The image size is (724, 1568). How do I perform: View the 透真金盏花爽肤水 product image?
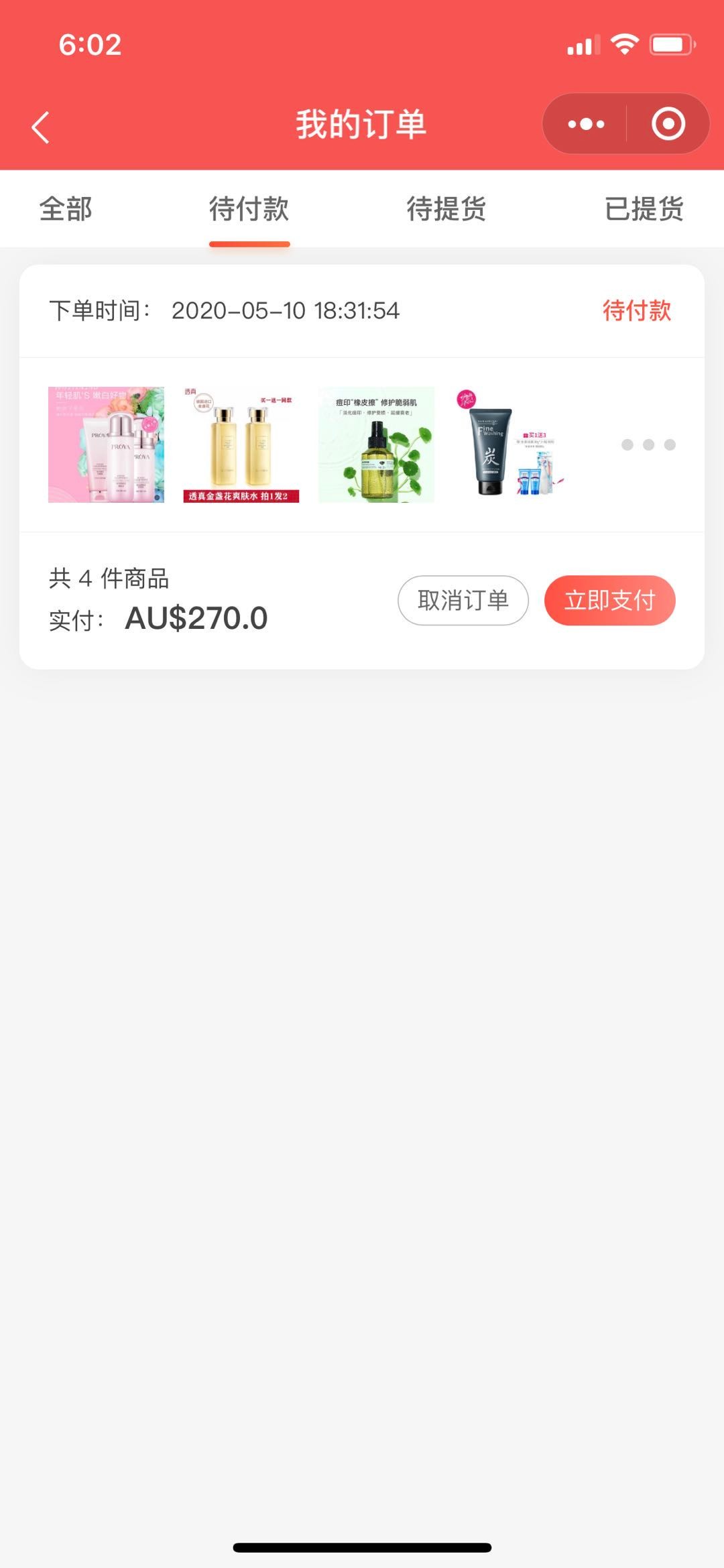(x=241, y=444)
